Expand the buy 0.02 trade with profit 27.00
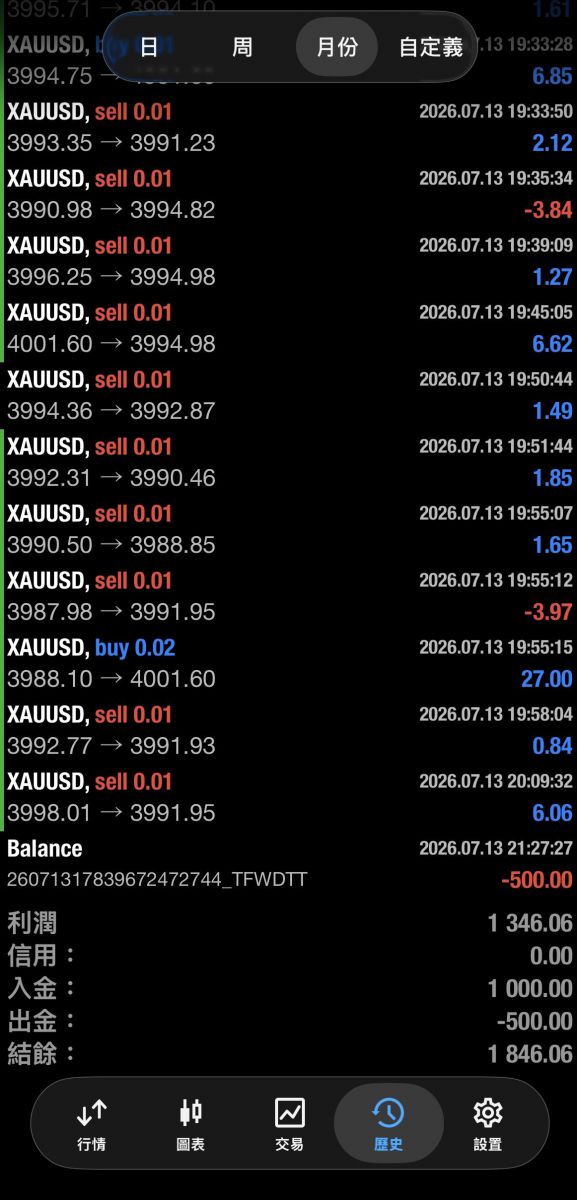This screenshot has height=1200, width=577. pos(288,663)
